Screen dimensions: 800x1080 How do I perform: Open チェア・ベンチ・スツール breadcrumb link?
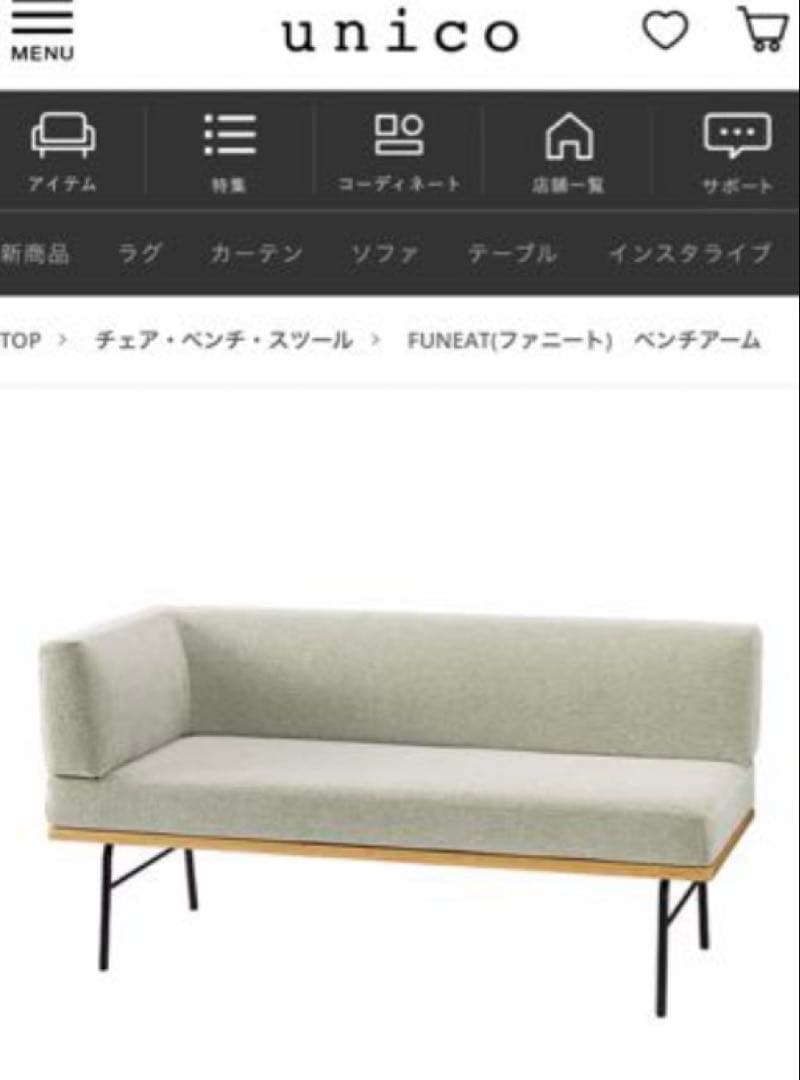224,340
